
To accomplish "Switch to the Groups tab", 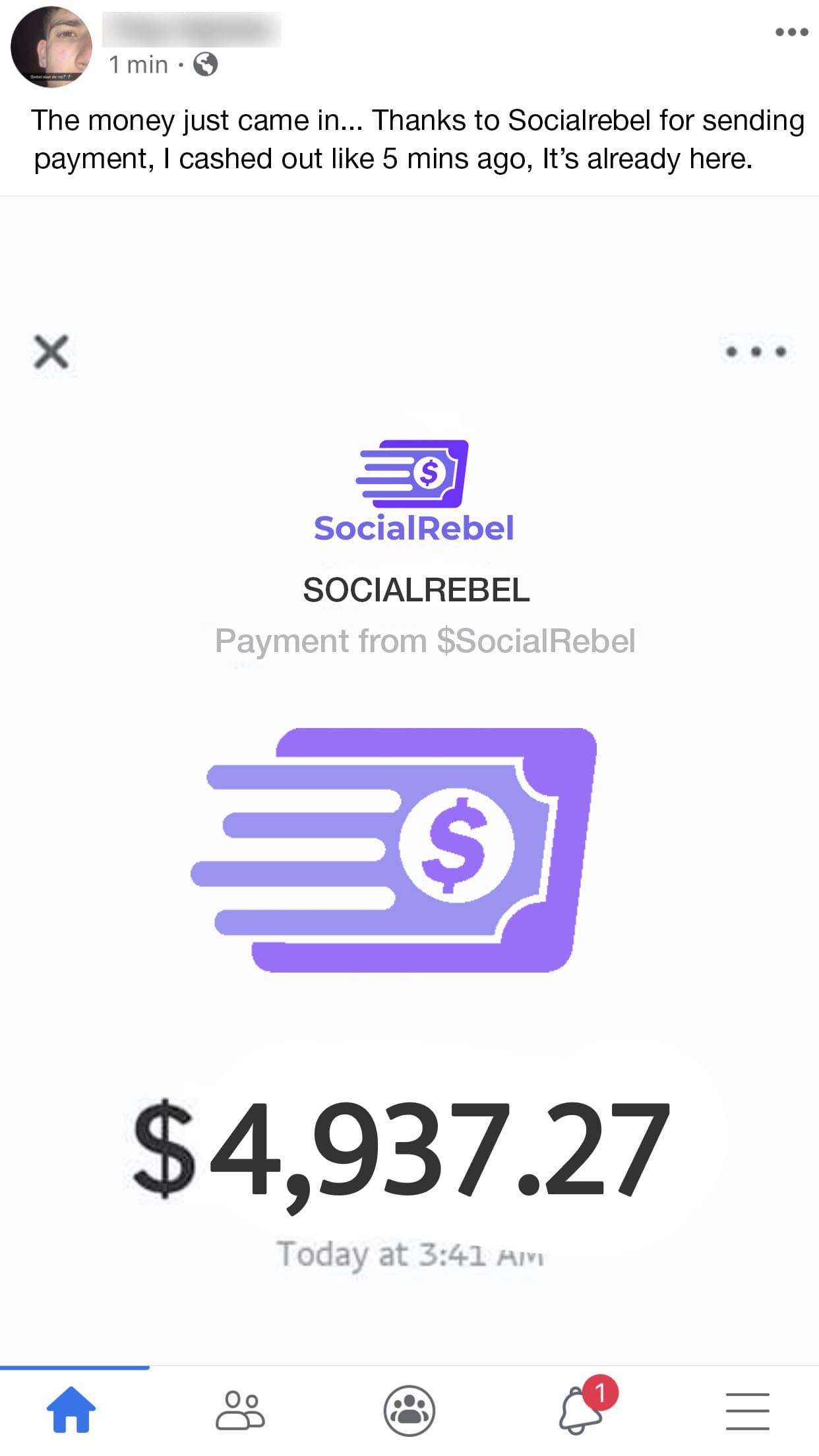I will point(409,1410).
